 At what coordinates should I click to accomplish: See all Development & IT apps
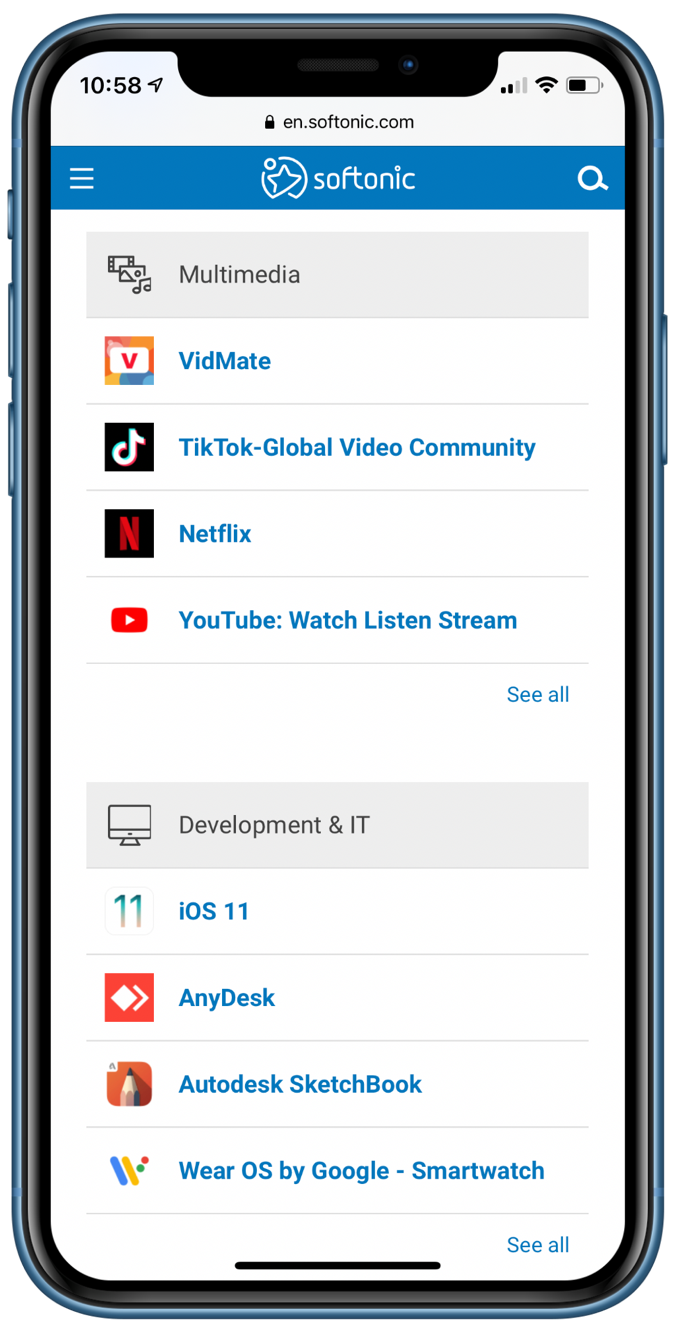(537, 1245)
